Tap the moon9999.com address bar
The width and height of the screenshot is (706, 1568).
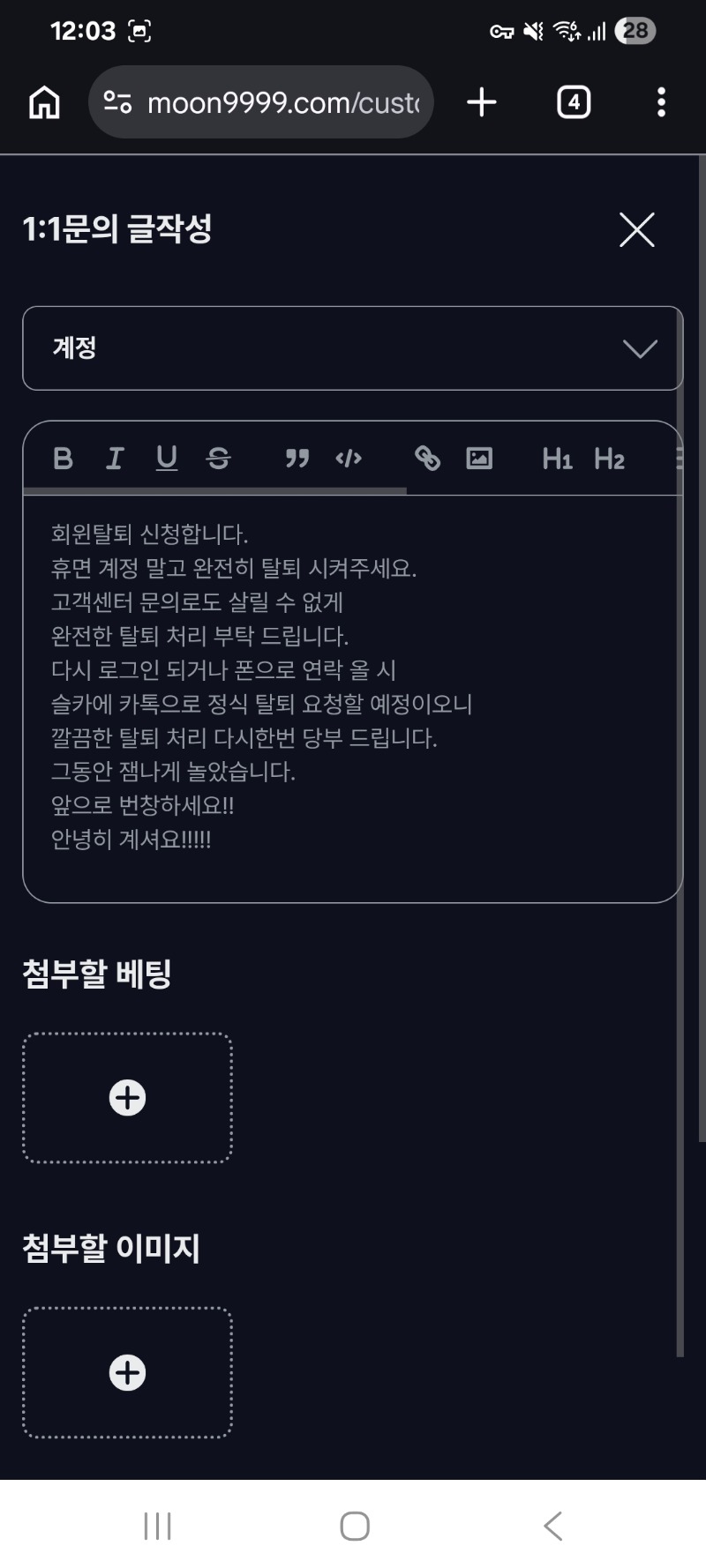click(261, 102)
